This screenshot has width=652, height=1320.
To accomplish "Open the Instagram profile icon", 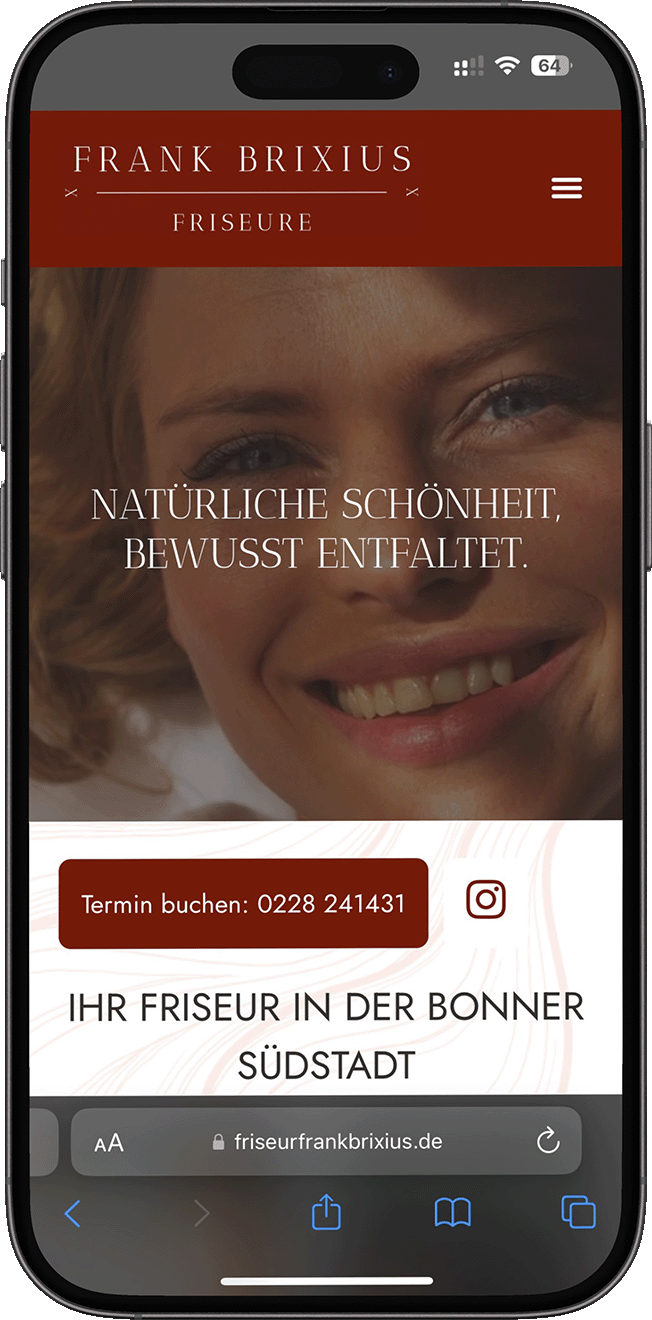I will [486, 900].
